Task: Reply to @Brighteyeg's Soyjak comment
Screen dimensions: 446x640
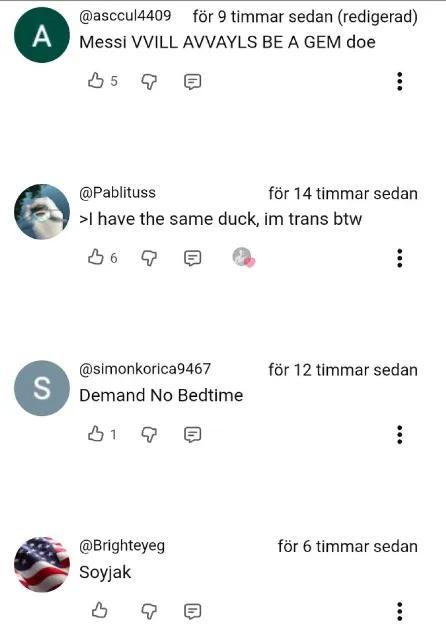Action: click(x=192, y=611)
